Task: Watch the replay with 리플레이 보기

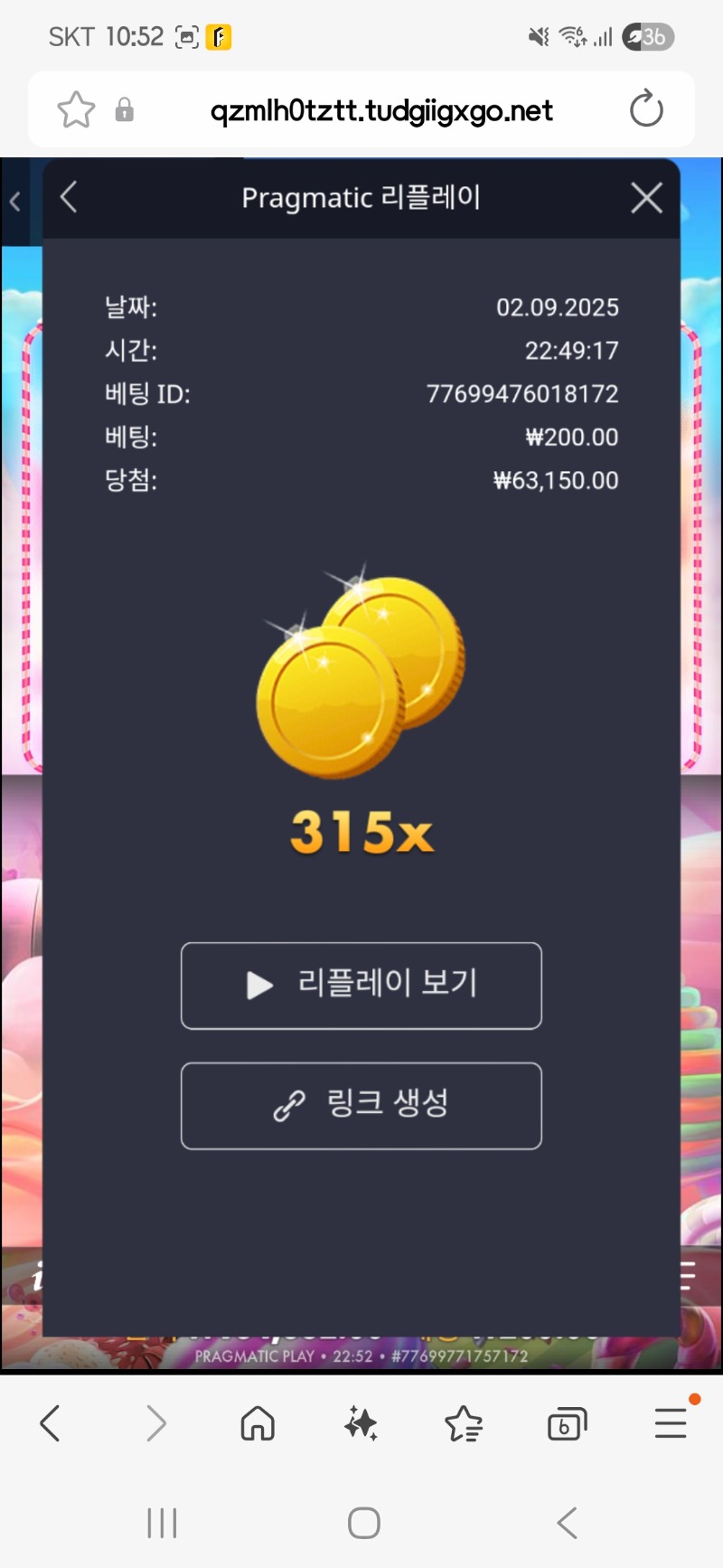Action: (361, 986)
